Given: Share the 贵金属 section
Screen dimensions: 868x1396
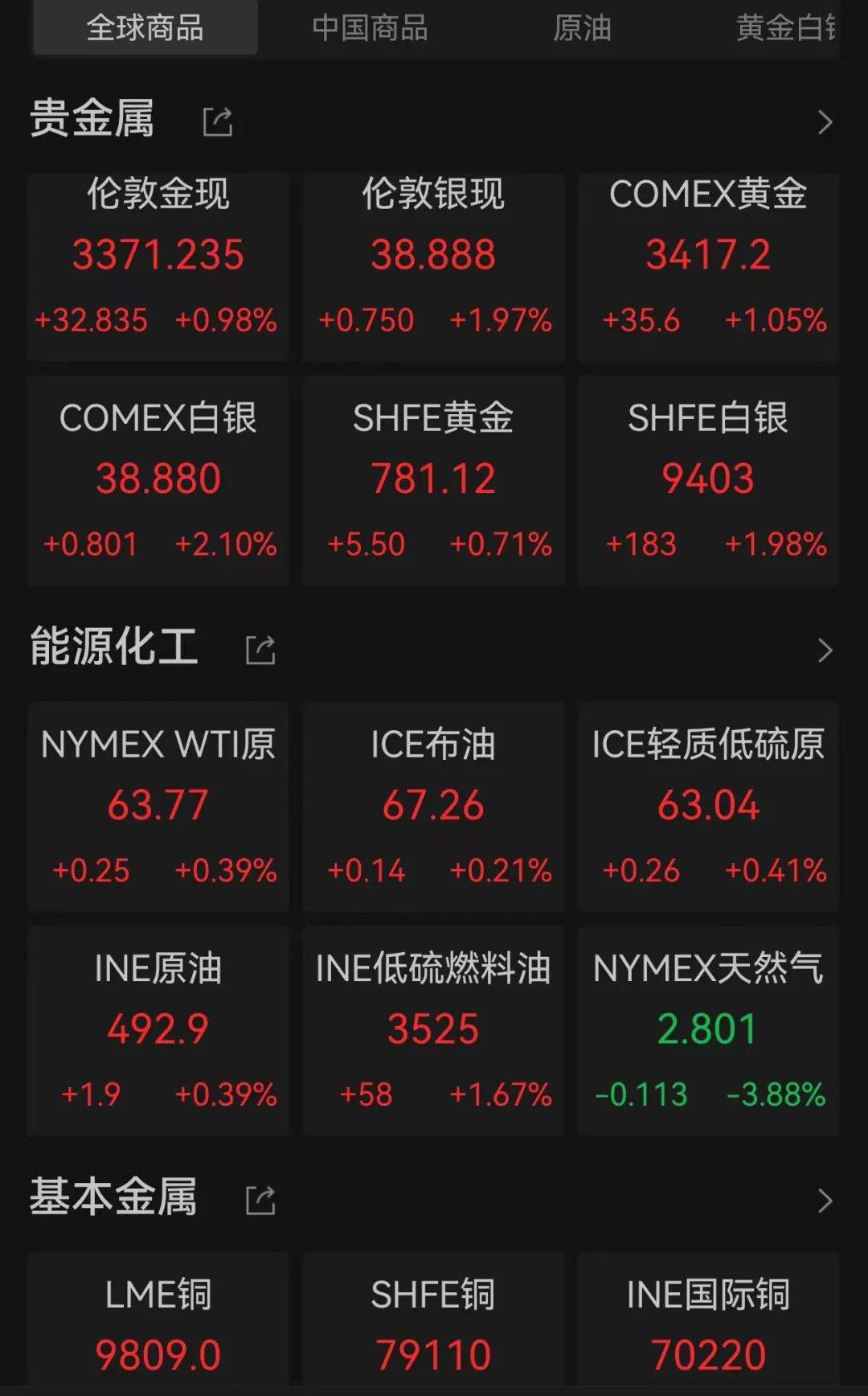Looking at the screenshot, I should (217, 122).
